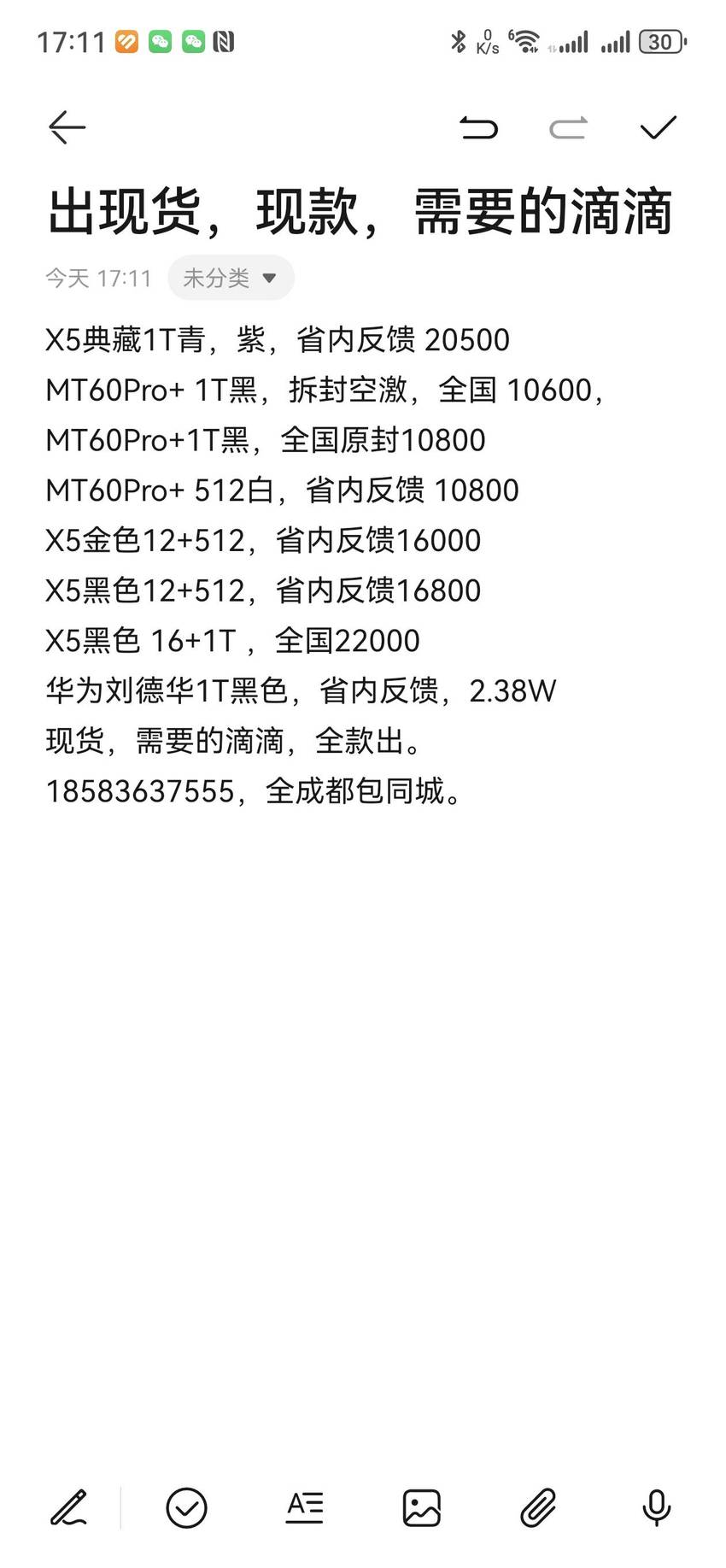Go back using the arrow icon

[67, 127]
